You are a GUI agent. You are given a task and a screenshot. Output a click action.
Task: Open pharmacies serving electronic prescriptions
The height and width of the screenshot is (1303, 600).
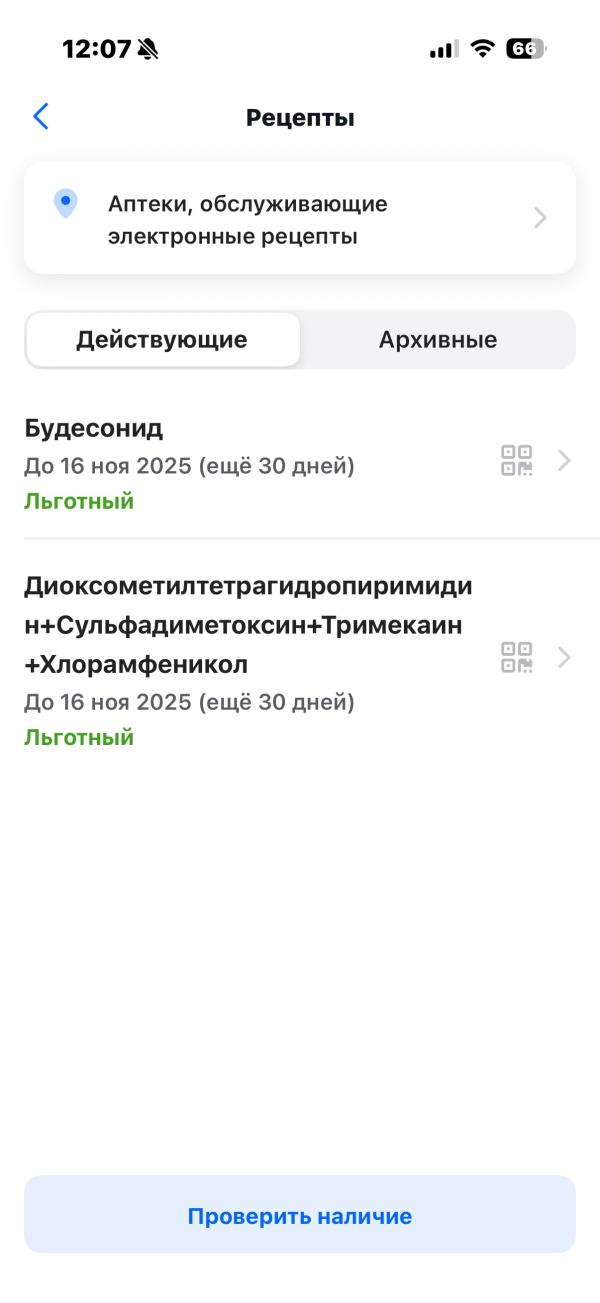coord(300,218)
